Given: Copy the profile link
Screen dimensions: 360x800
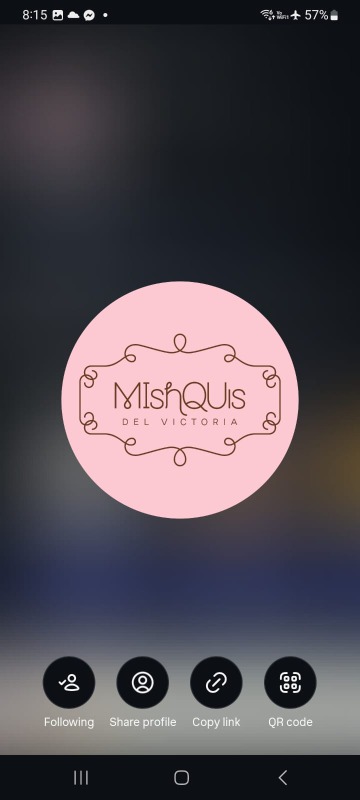Looking at the screenshot, I should click(x=216, y=682).
